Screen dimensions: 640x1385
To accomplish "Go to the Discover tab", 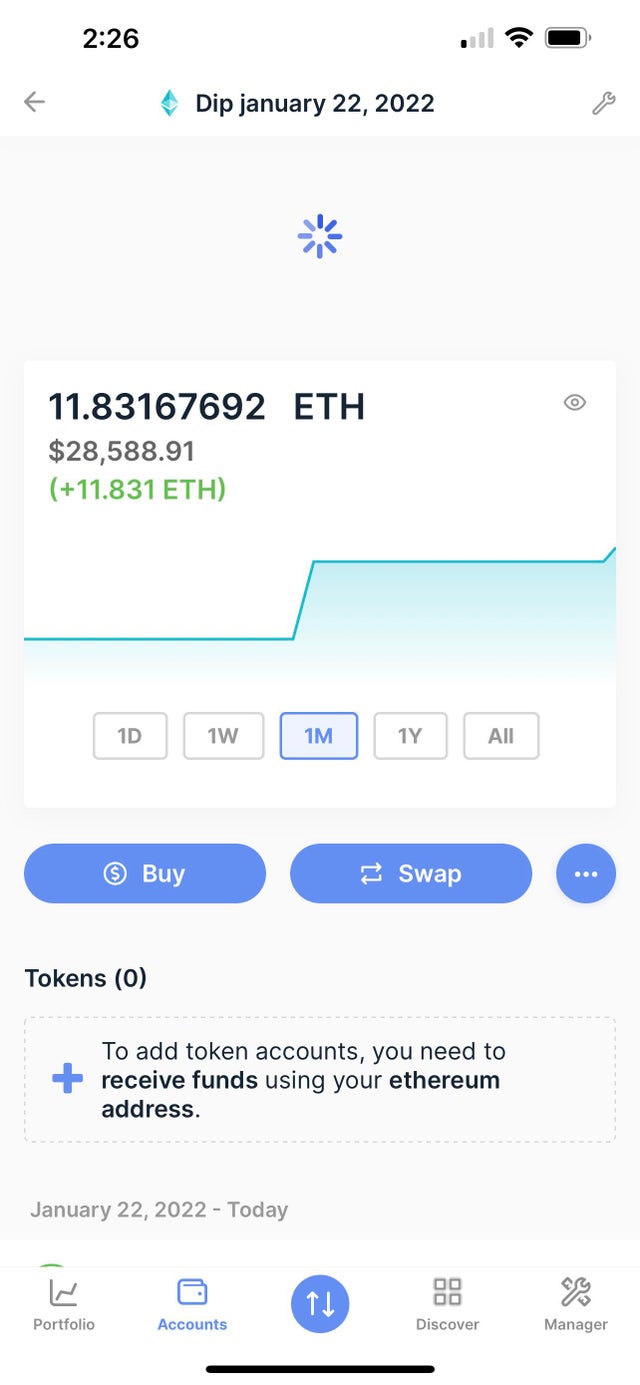I will coord(447,1305).
